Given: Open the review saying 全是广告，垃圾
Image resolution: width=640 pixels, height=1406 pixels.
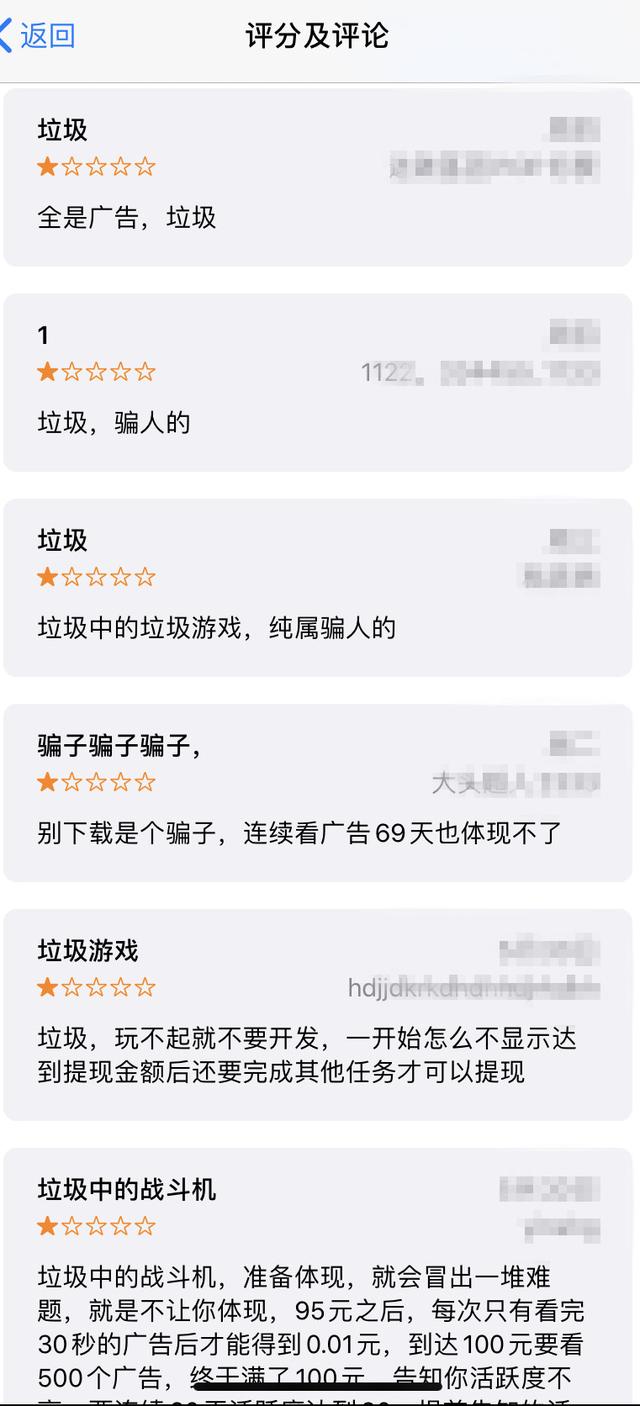Looking at the screenshot, I should point(319,177).
